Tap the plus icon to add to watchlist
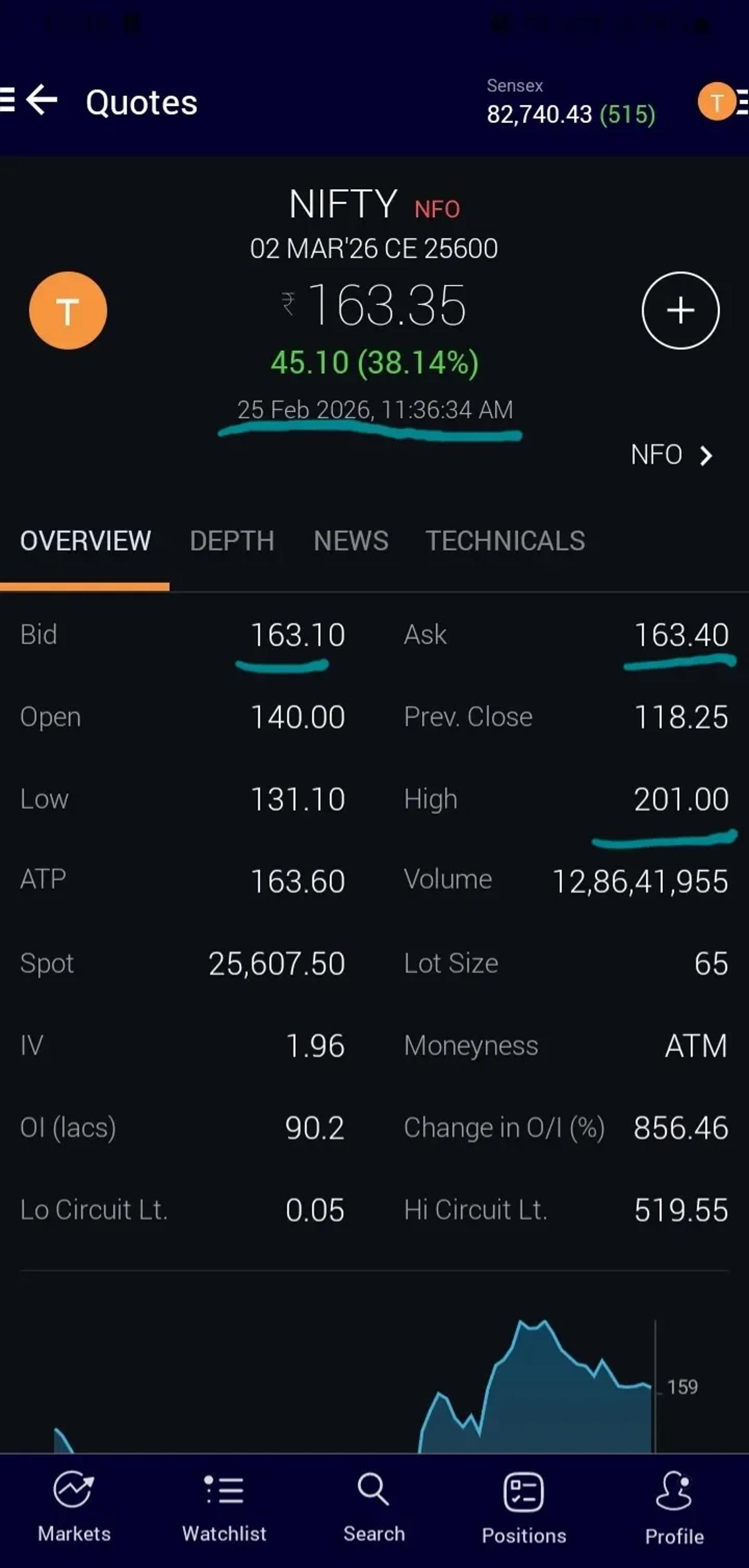This screenshot has height=1568, width=749. point(680,310)
